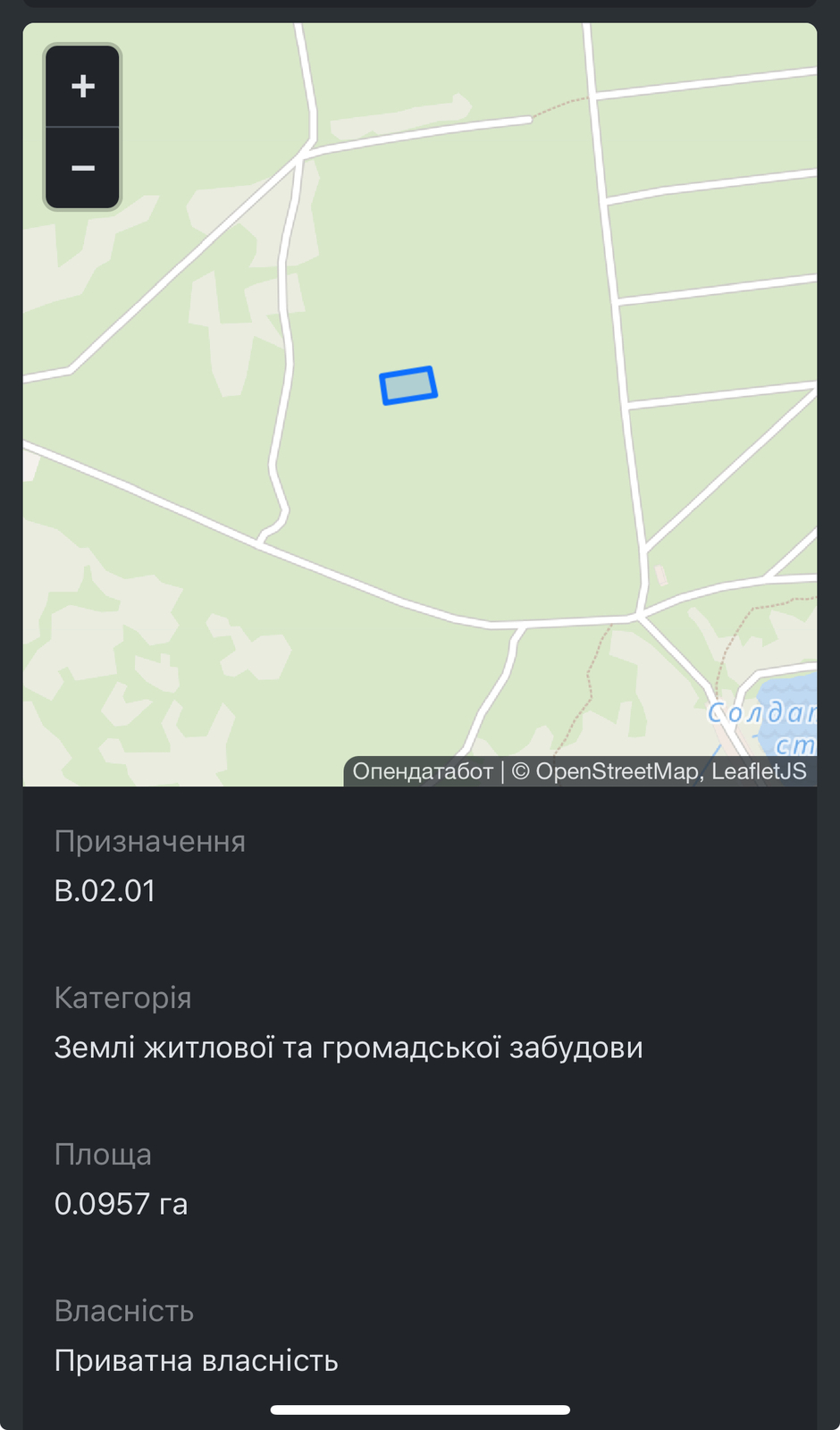This screenshot has width=840, height=1430.
Task: Open the LeafletJS attribution link
Action: coord(759,771)
